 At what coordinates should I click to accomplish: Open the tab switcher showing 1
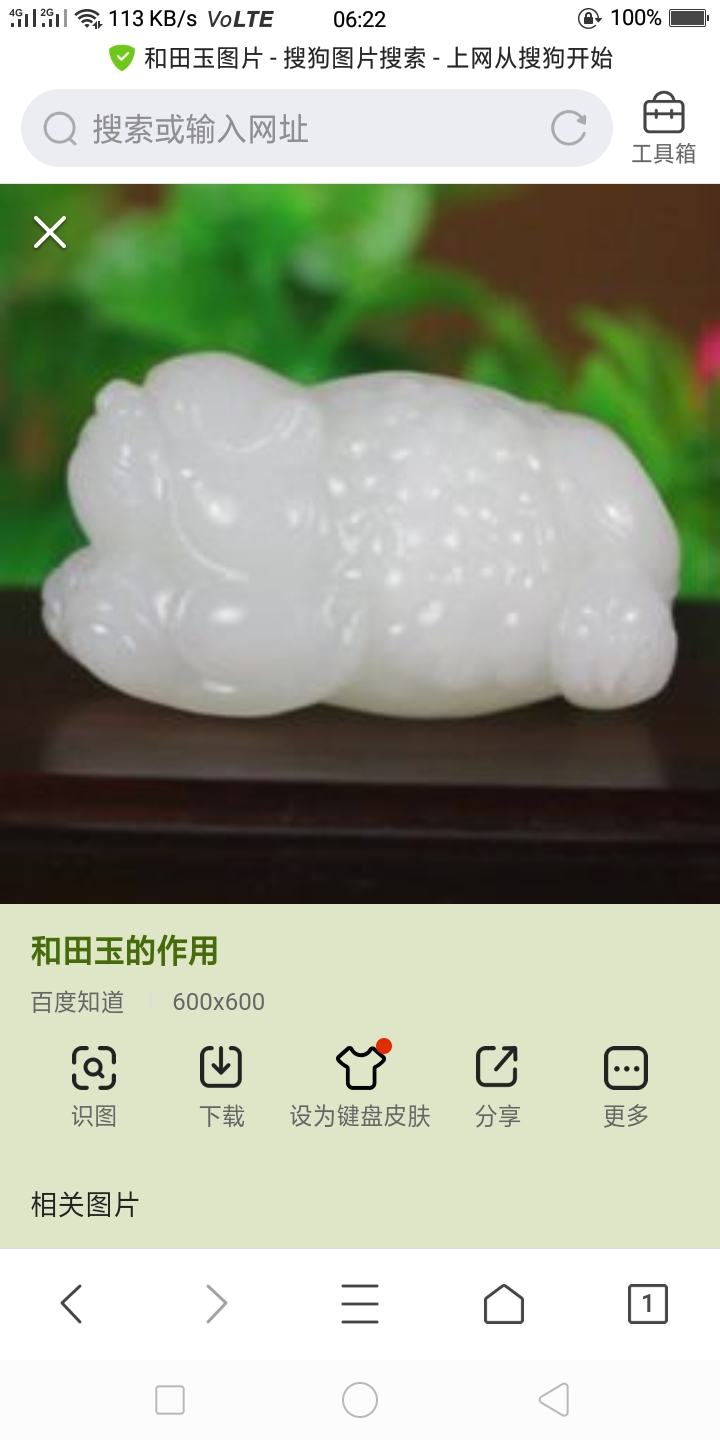[x=647, y=1304]
